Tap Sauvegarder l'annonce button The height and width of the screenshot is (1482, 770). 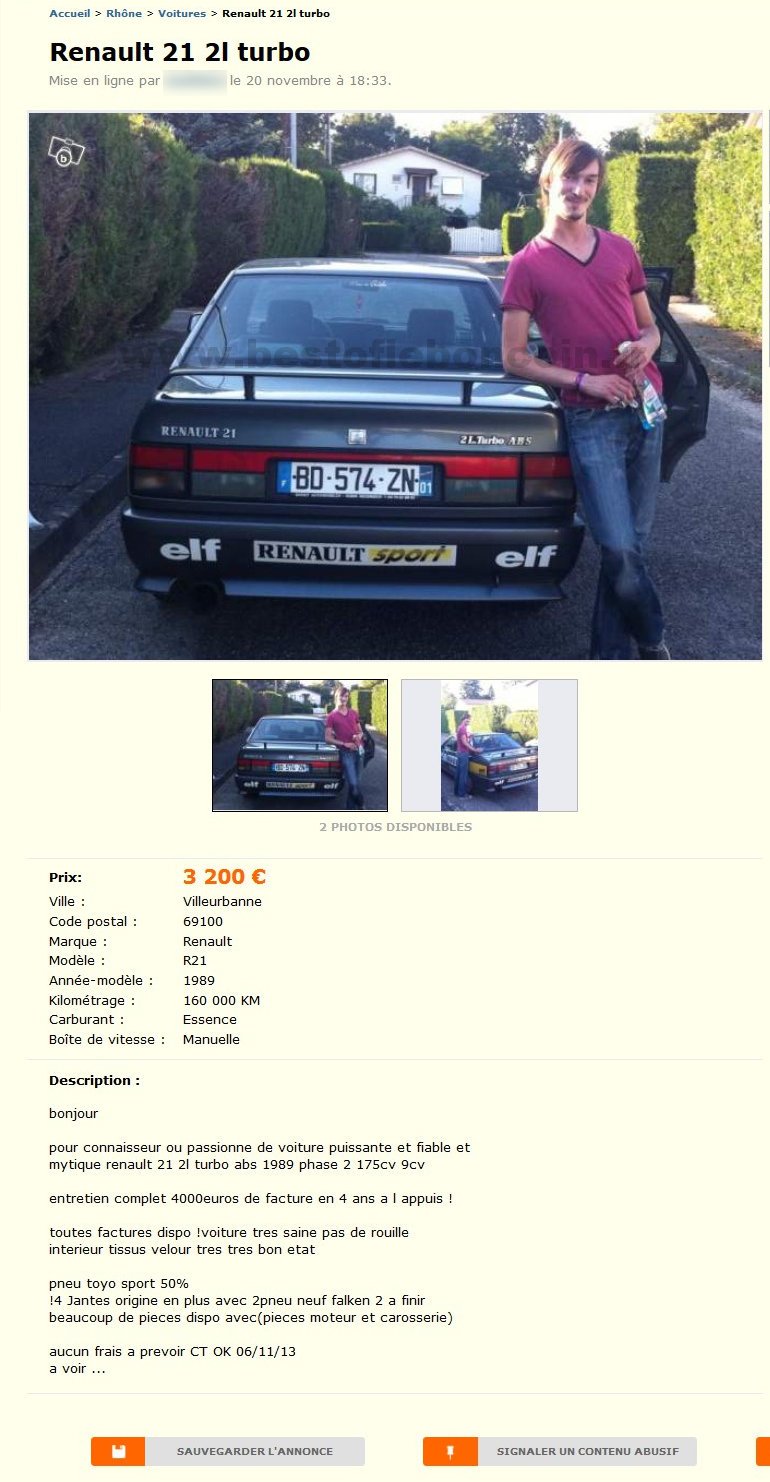pos(228,1451)
